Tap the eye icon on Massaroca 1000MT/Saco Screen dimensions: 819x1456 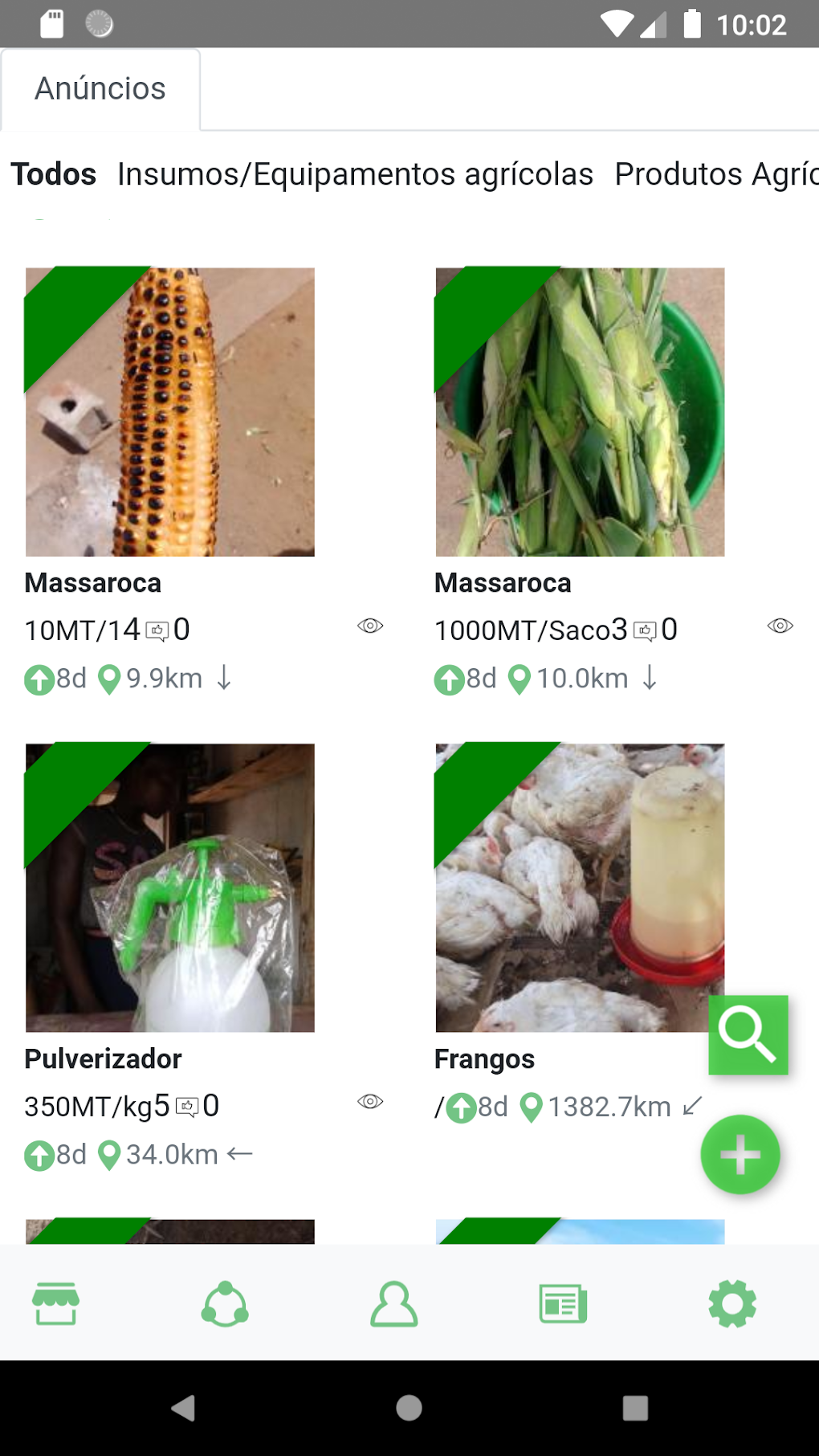point(780,626)
